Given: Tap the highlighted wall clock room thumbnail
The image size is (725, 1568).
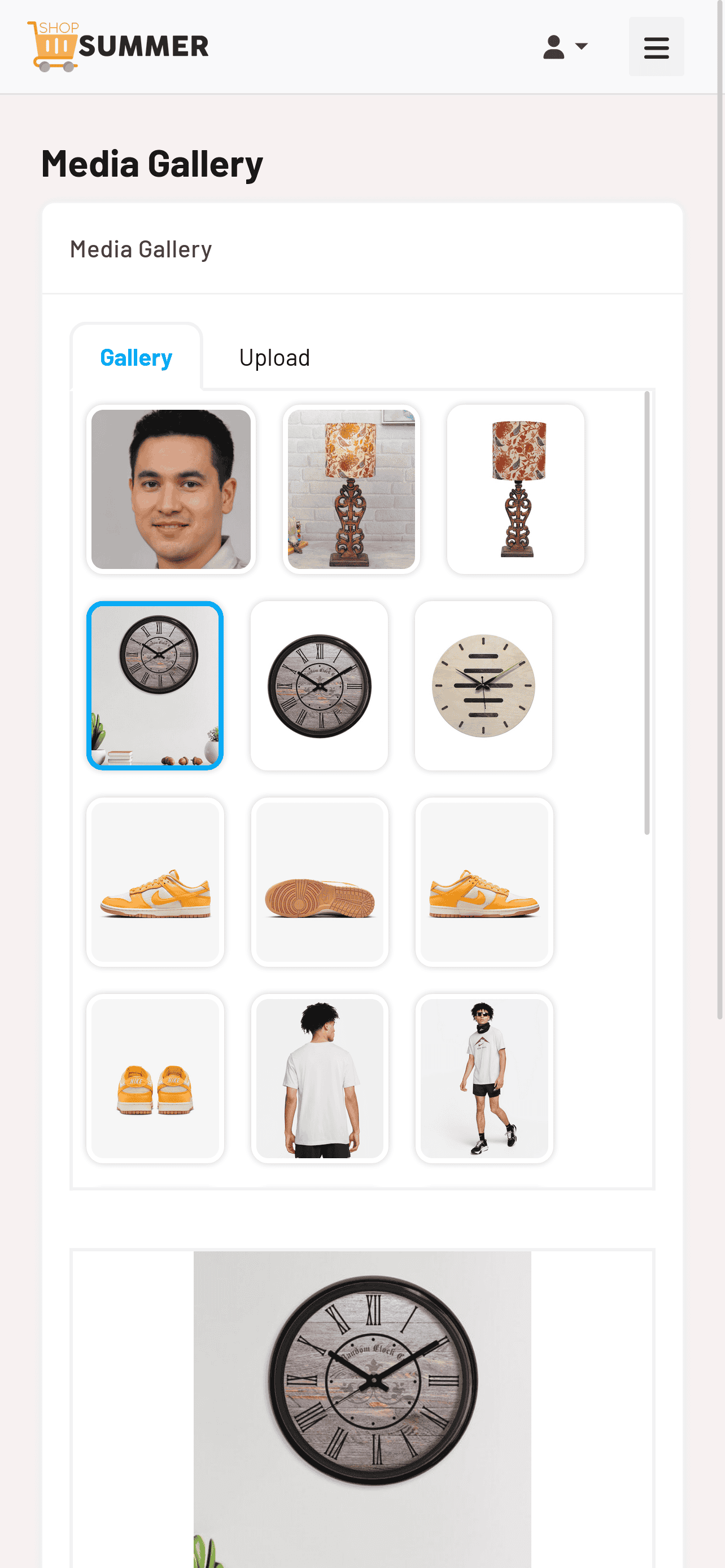Looking at the screenshot, I should click(x=155, y=685).
